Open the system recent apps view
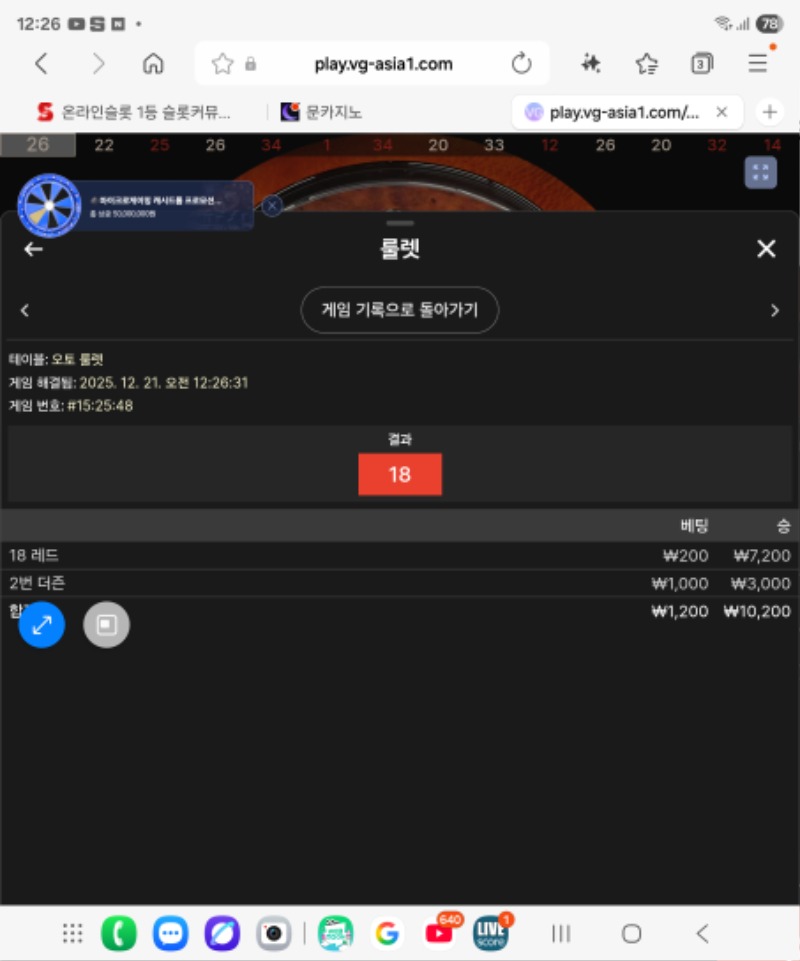This screenshot has height=961, width=800. click(x=561, y=933)
